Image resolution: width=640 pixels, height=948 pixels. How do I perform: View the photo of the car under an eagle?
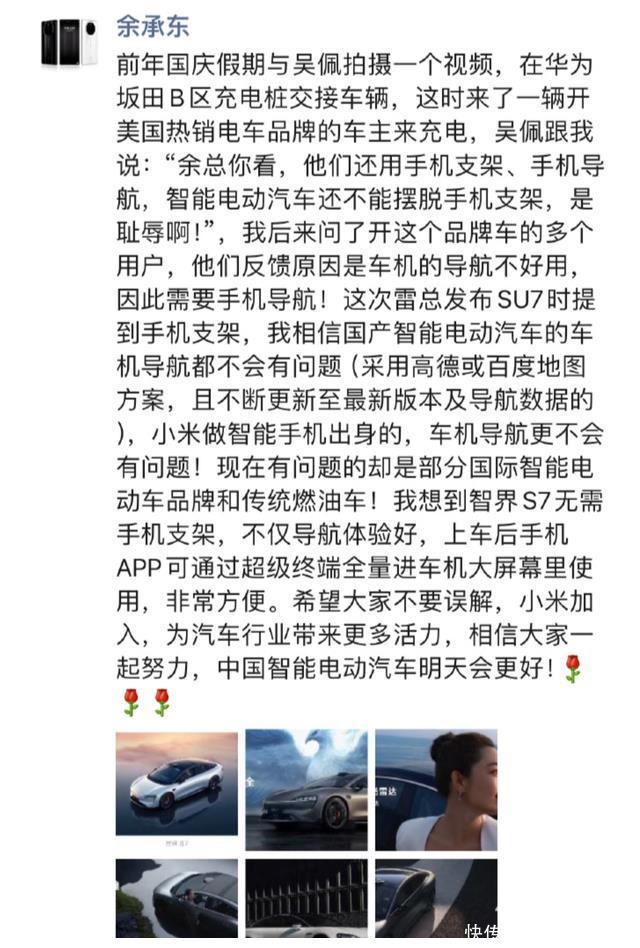(x=306, y=790)
